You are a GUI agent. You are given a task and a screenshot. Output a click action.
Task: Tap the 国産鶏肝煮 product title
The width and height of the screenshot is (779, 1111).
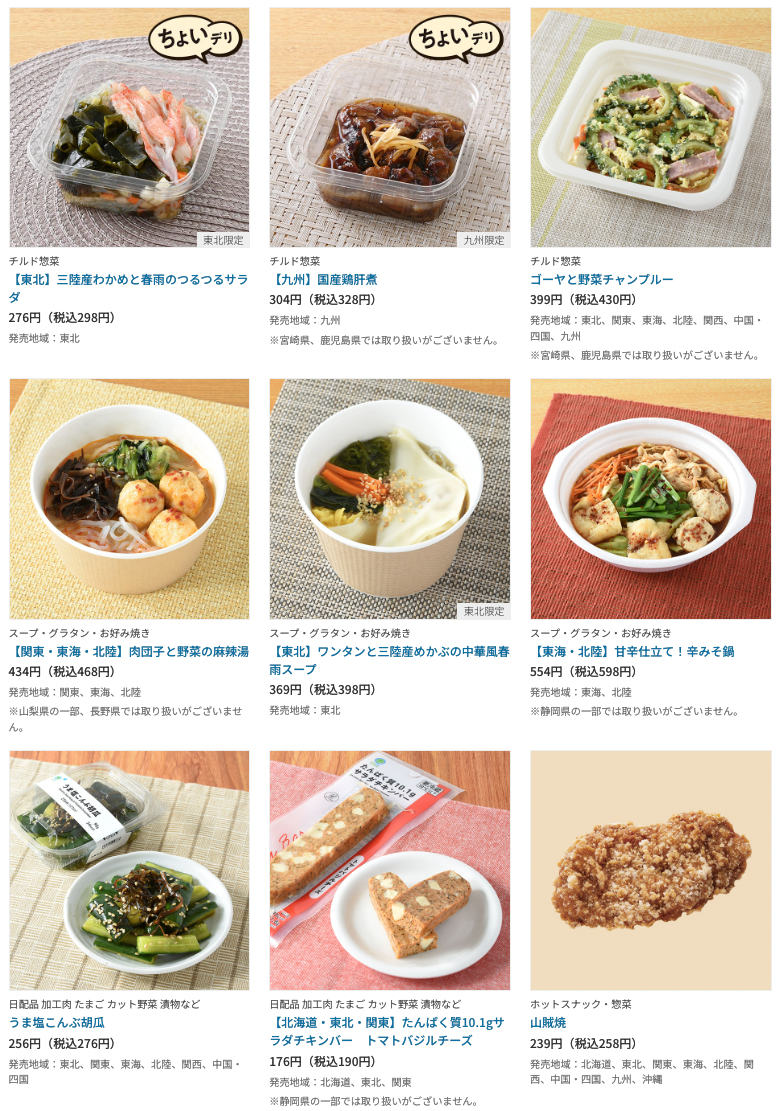click(x=323, y=279)
